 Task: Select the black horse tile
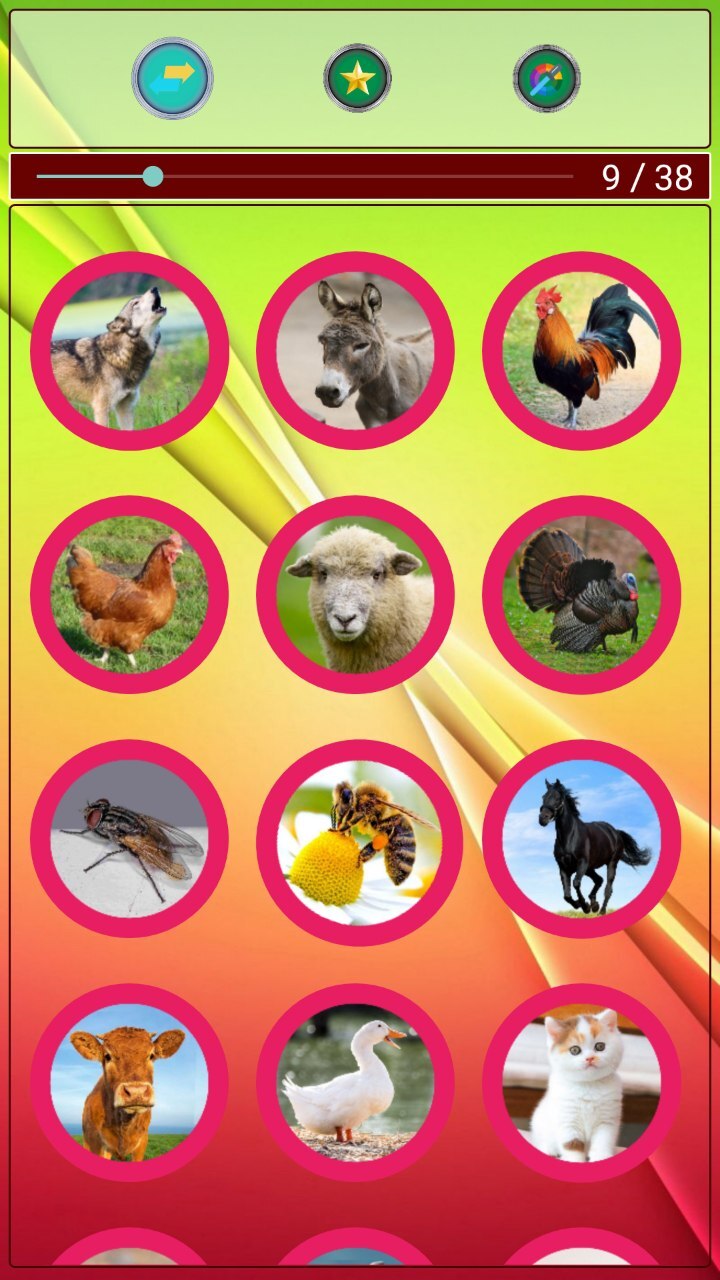(x=581, y=839)
